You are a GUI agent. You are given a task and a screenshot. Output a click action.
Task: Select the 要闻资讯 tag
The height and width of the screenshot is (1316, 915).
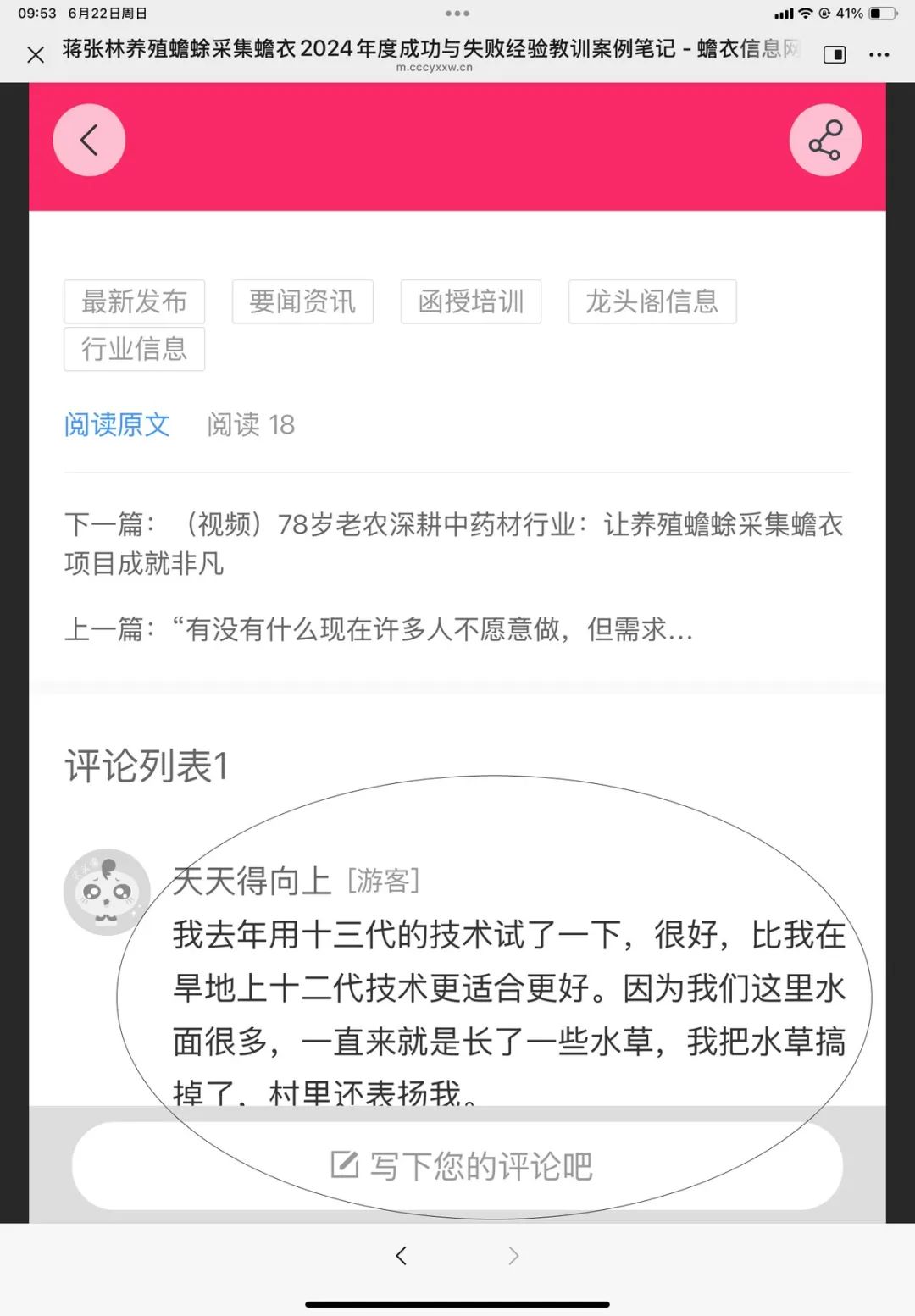coord(302,301)
